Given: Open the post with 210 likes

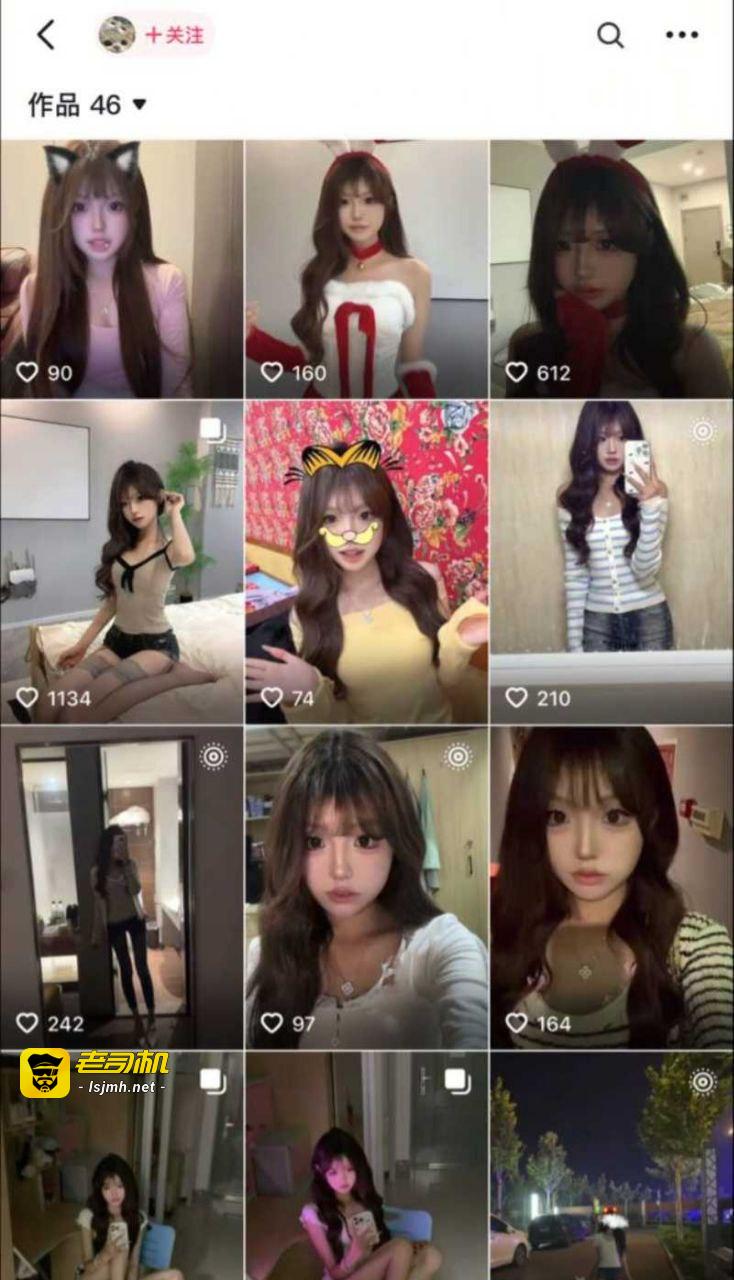Looking at the screenshot, I should [x=611, y=562].
